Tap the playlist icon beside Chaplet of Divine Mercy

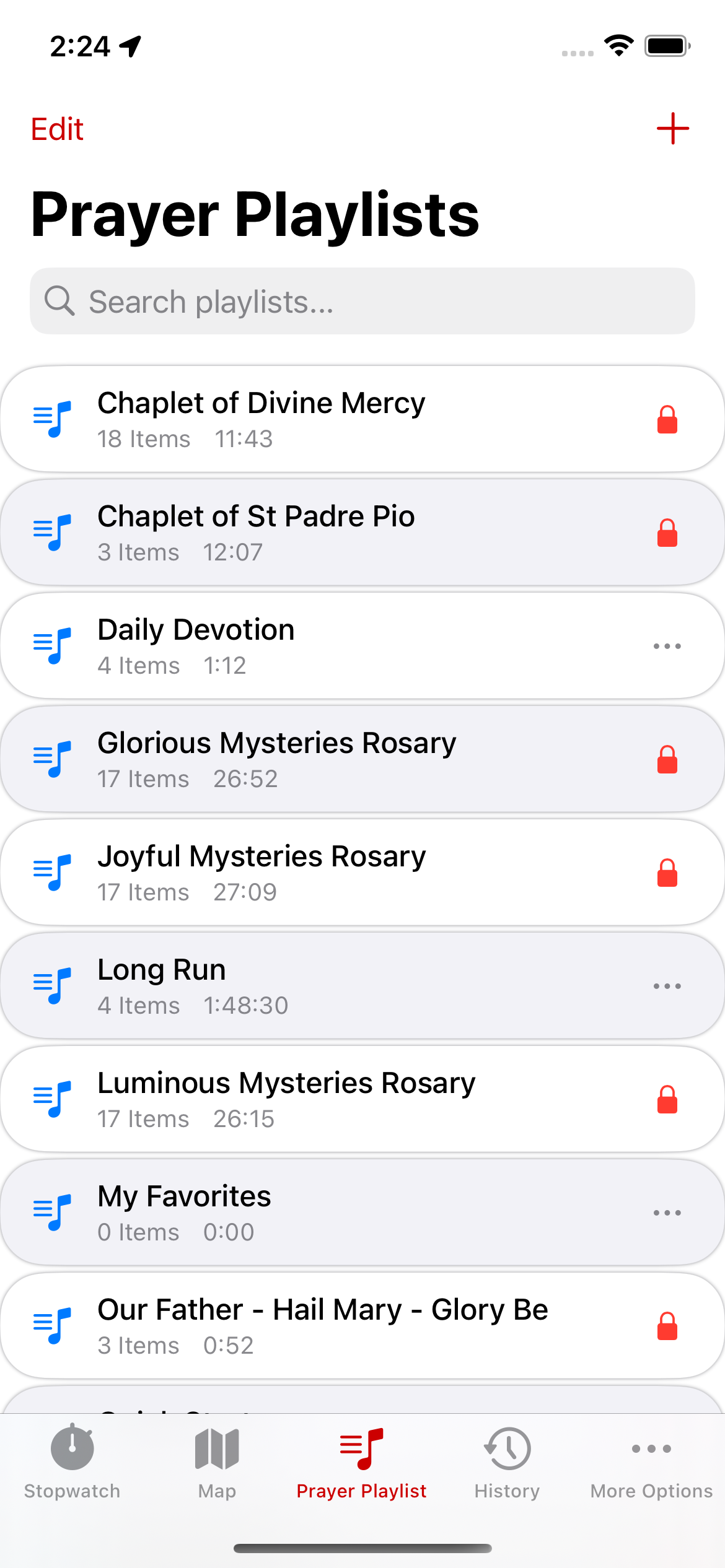53,418
